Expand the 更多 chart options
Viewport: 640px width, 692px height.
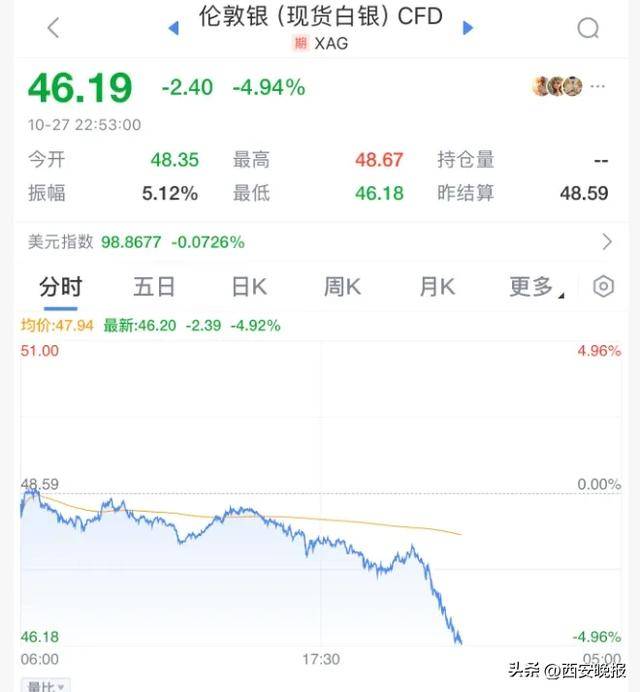click(535, 287)
